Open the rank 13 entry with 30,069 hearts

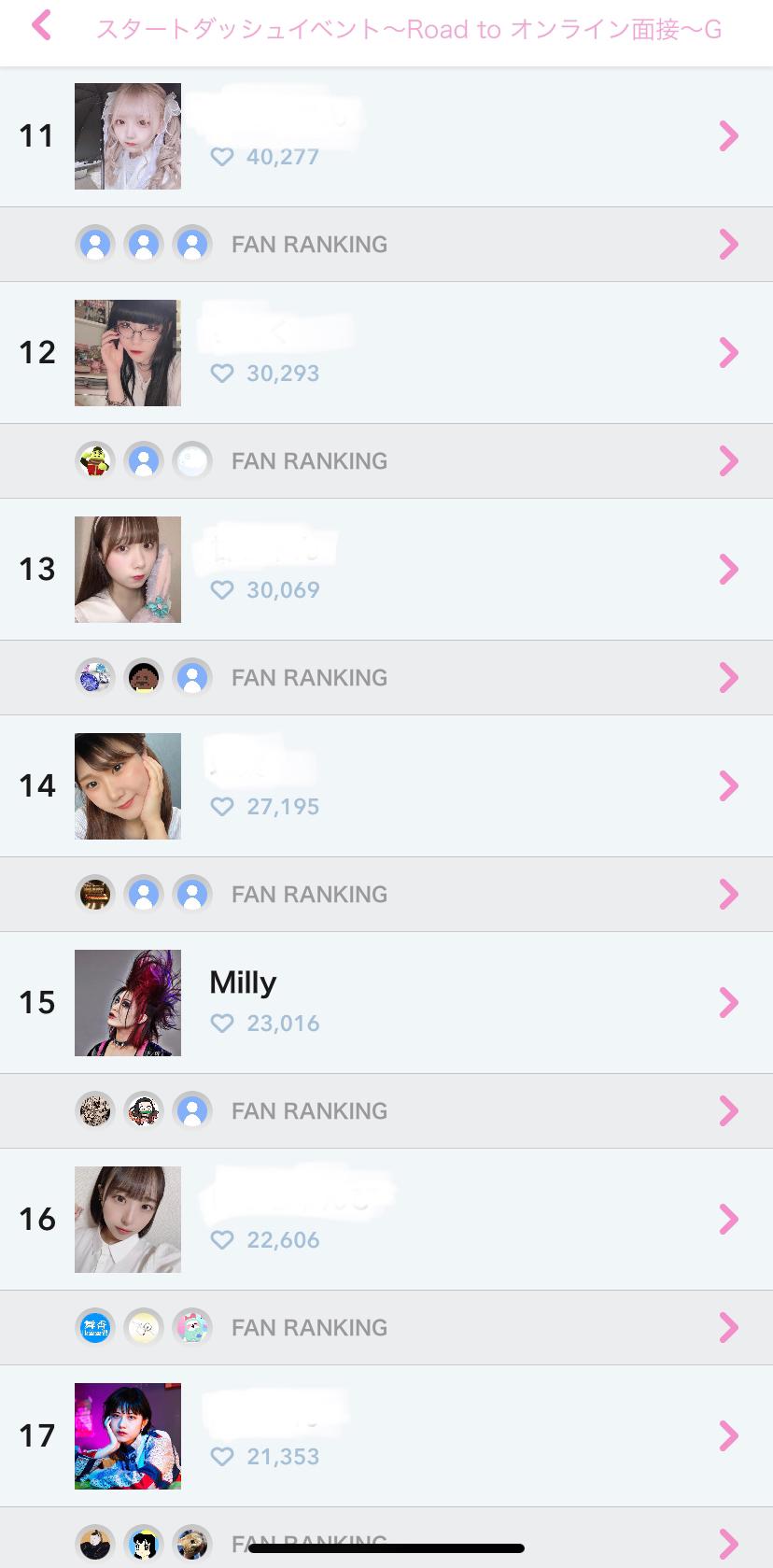[386, 570]
